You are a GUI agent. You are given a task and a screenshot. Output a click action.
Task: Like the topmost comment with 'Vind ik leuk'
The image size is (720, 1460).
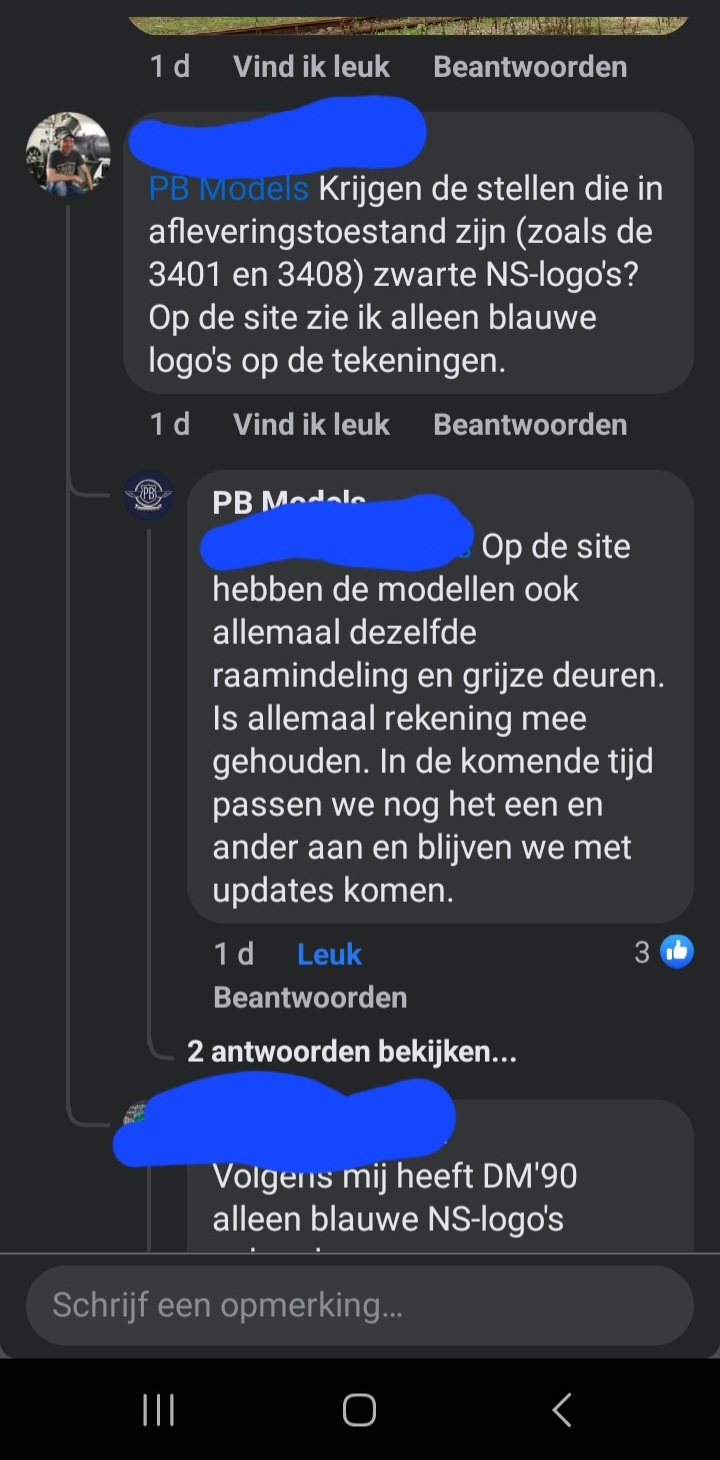click(311, 67)
